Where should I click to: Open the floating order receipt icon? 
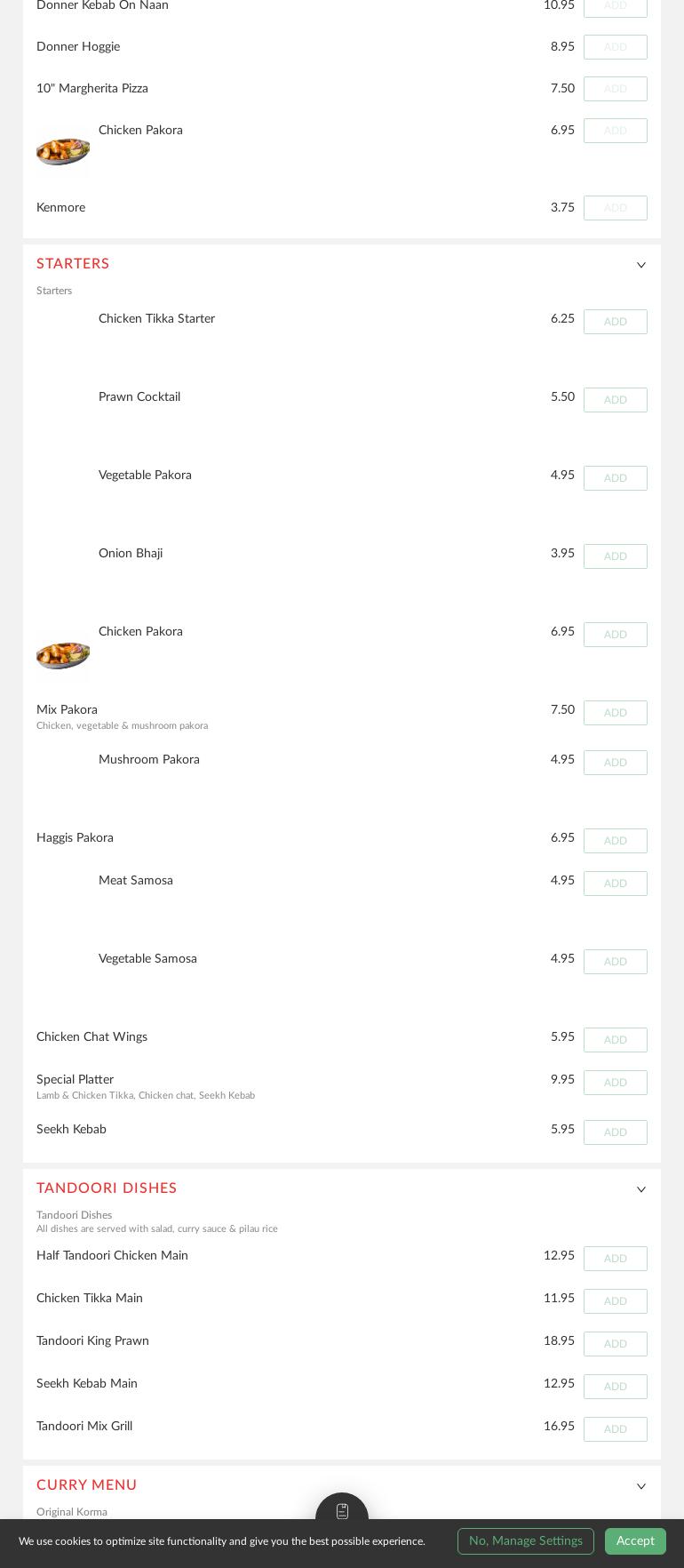tap(342, 1511)
